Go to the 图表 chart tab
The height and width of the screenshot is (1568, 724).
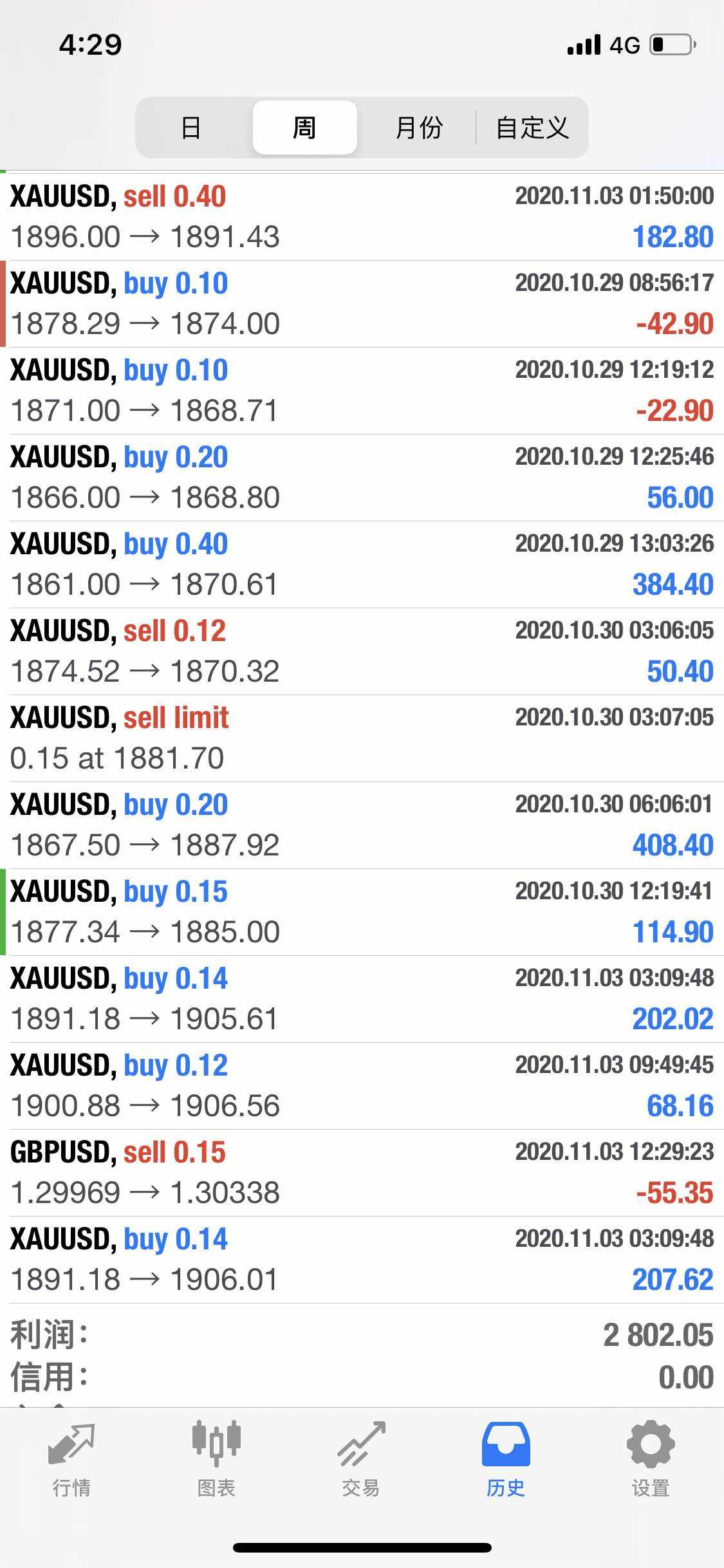pos(216,1460)
